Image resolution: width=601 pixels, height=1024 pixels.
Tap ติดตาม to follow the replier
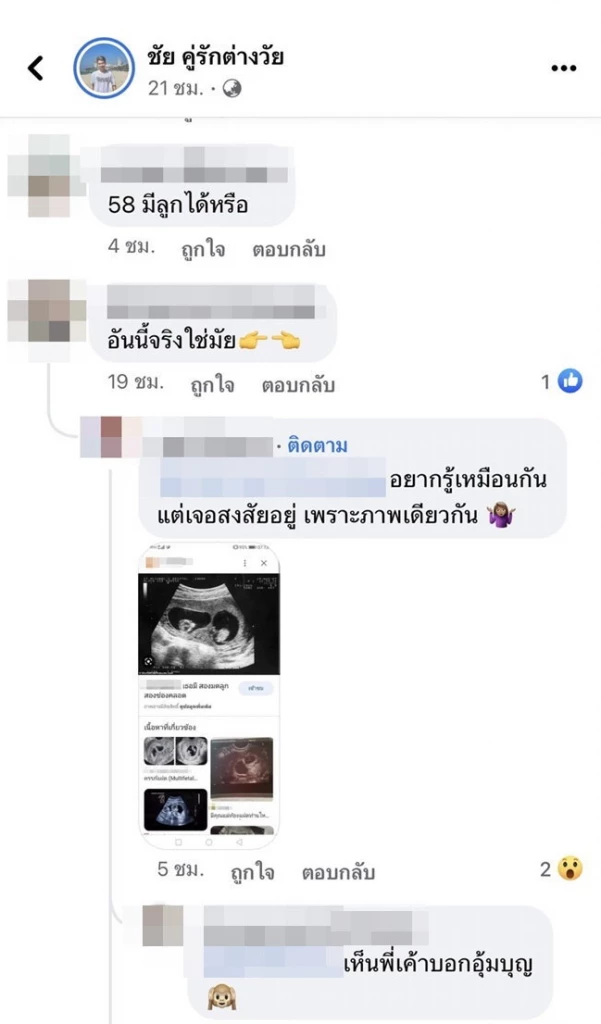pos(318,445)
